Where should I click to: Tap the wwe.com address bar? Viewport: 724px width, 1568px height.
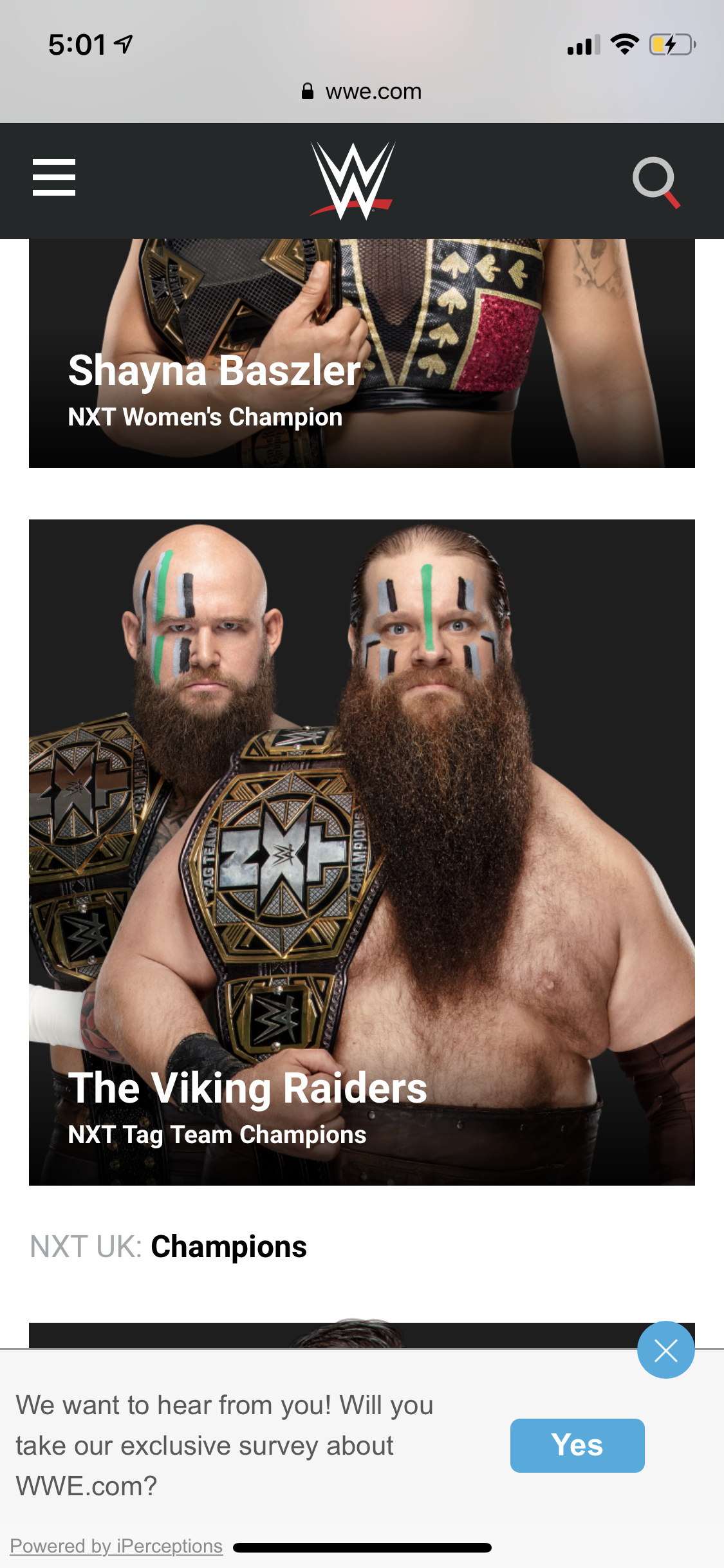(362, 91)
